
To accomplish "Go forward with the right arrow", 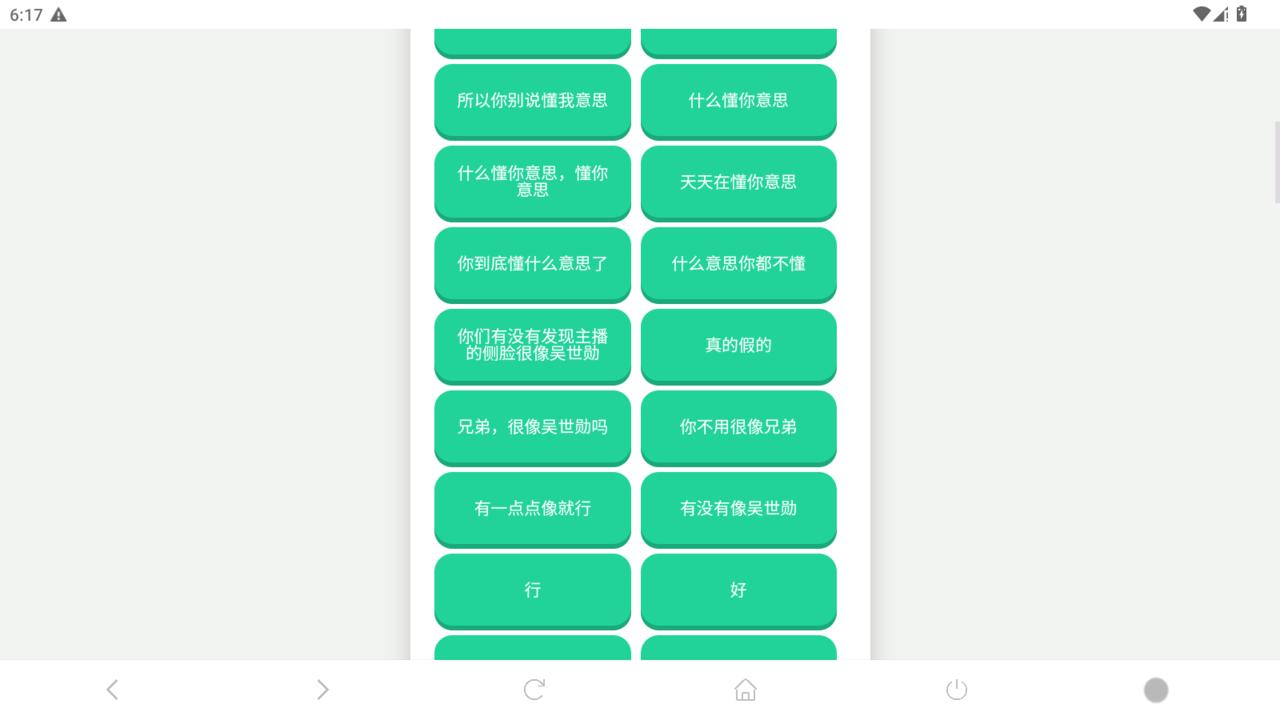I will (x=322, y=689).
